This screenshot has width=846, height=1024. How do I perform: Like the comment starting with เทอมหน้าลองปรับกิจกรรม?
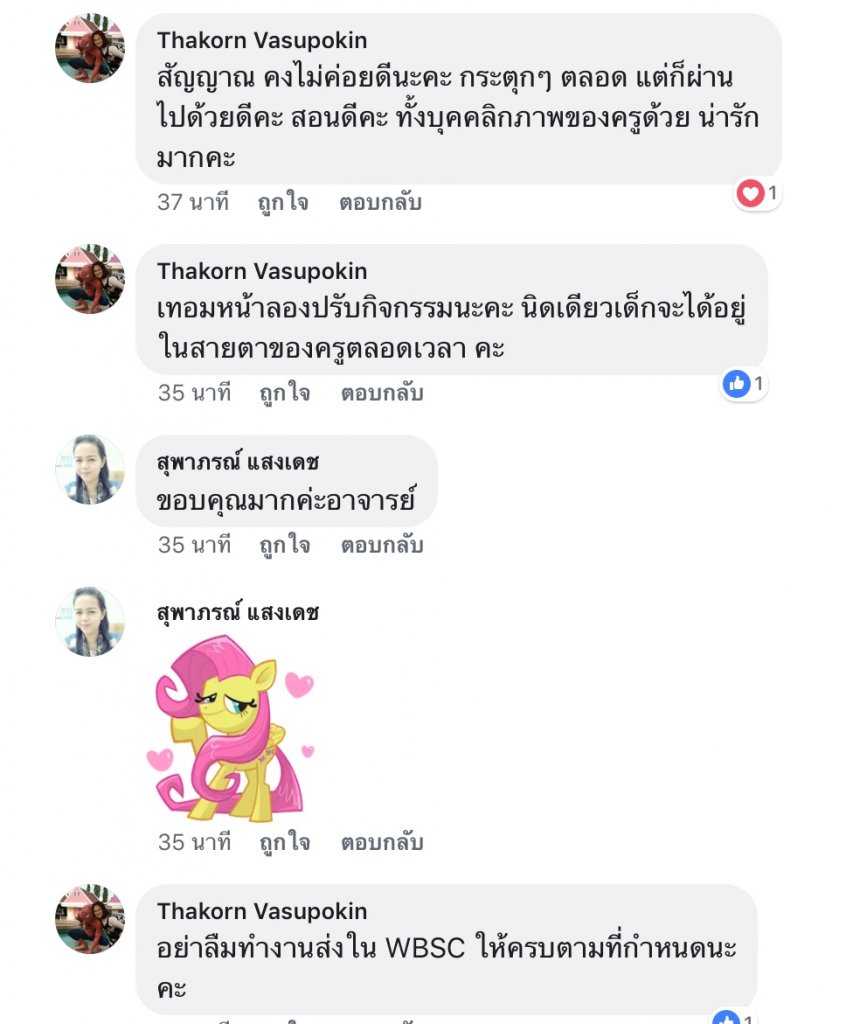(284, 393)
